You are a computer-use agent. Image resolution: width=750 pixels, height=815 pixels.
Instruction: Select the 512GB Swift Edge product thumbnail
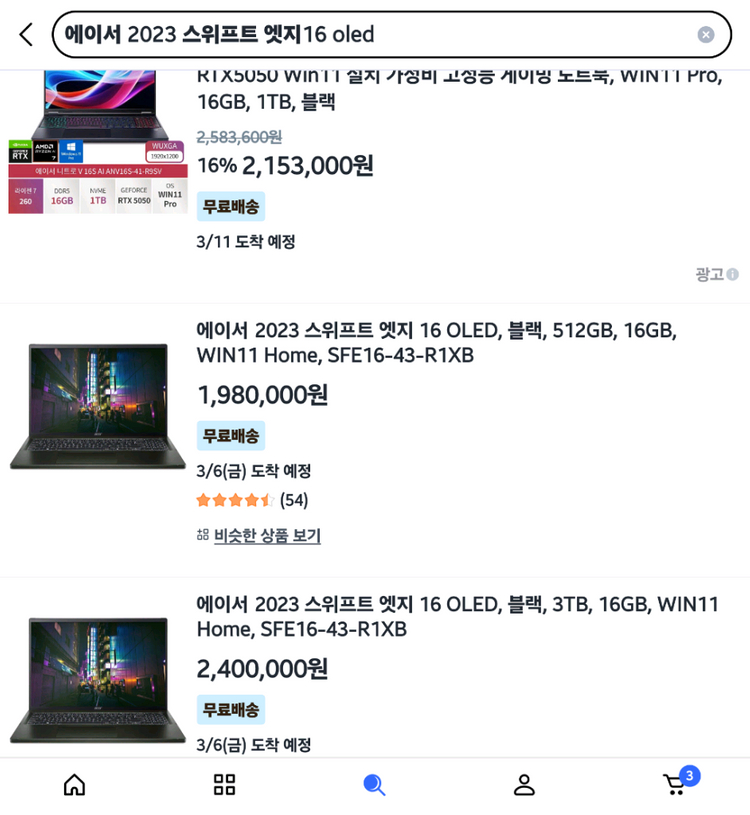click(x=95, y=405)
